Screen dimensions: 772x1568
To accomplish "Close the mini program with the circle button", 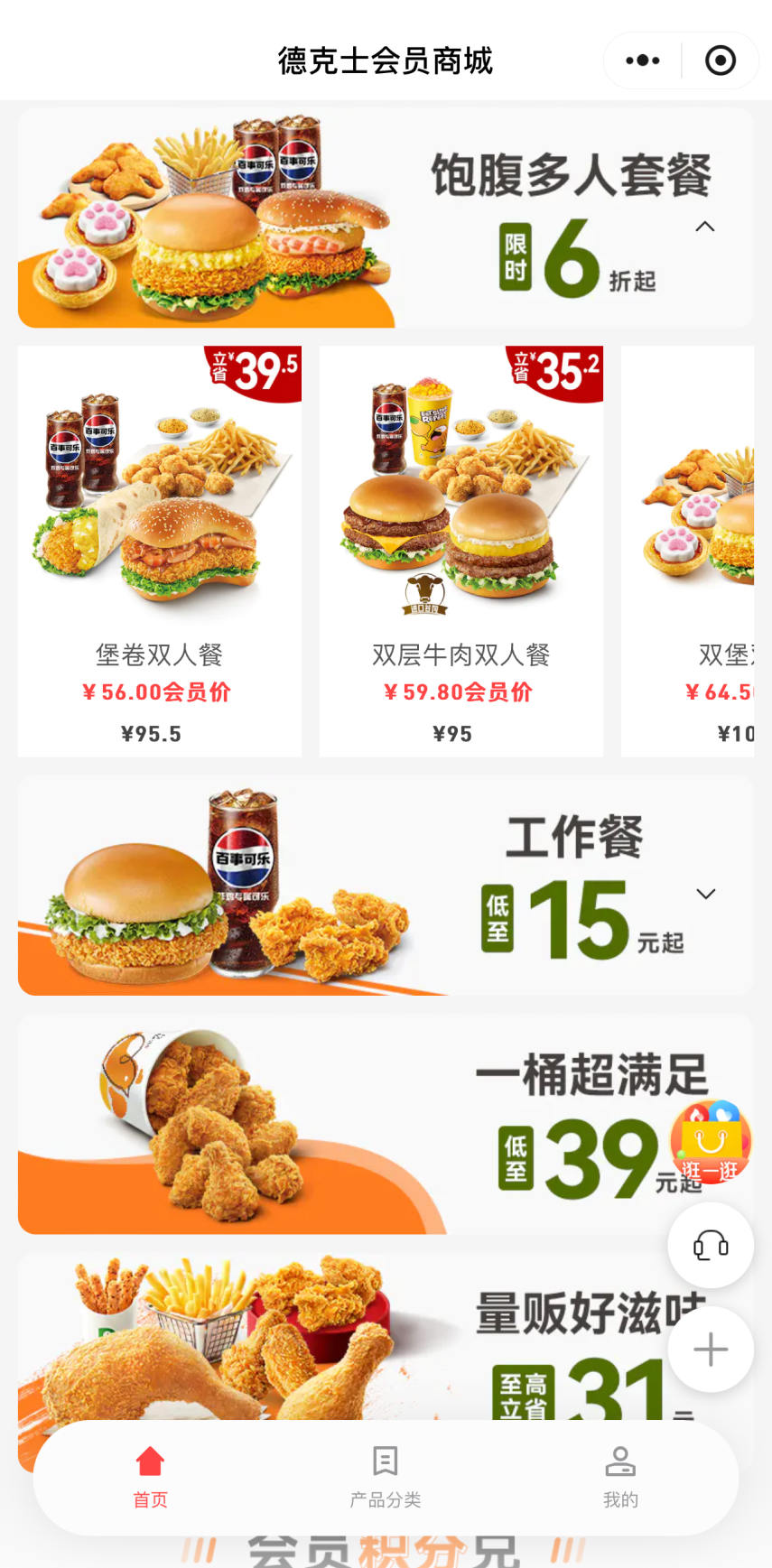I will (x=720, y=60).
